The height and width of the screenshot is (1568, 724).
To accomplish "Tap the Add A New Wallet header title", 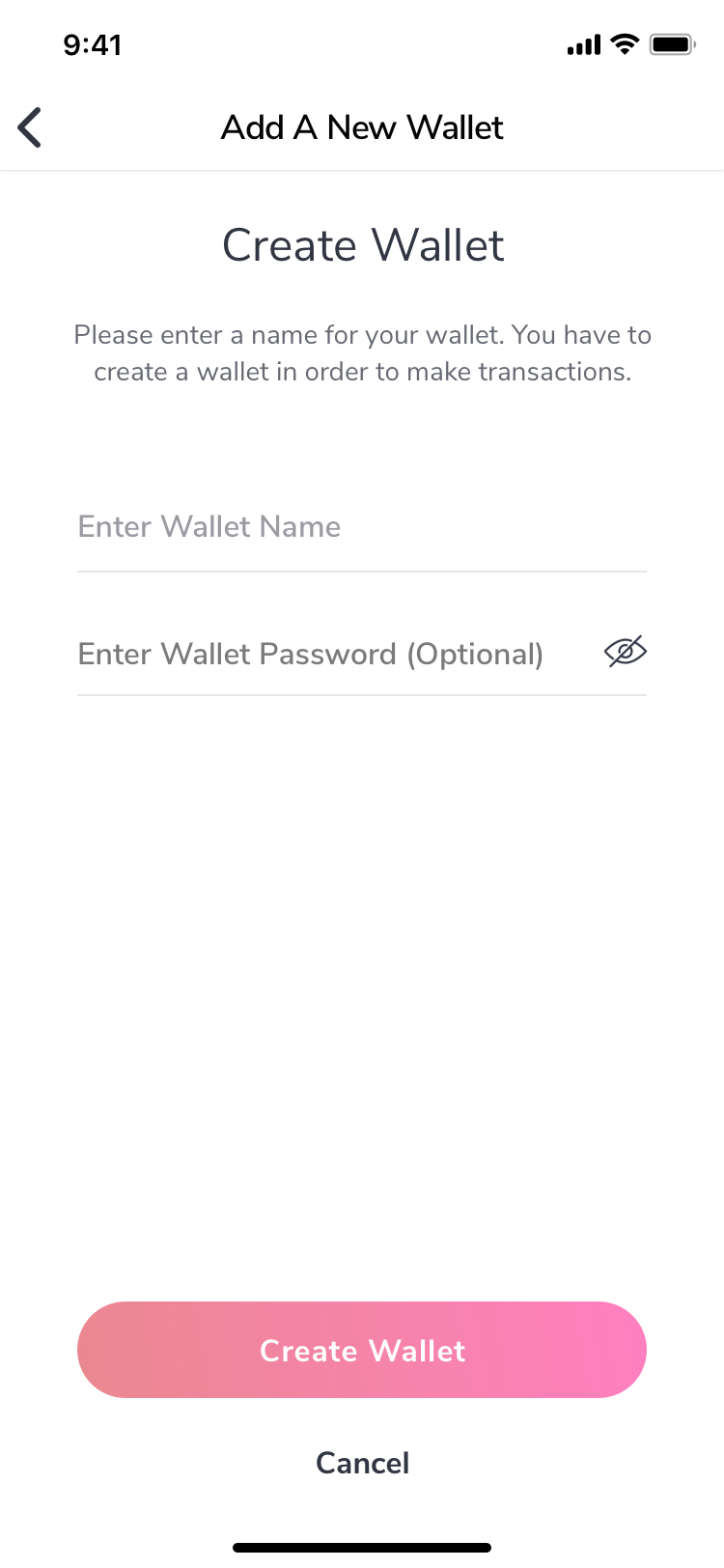I will 362,126.
